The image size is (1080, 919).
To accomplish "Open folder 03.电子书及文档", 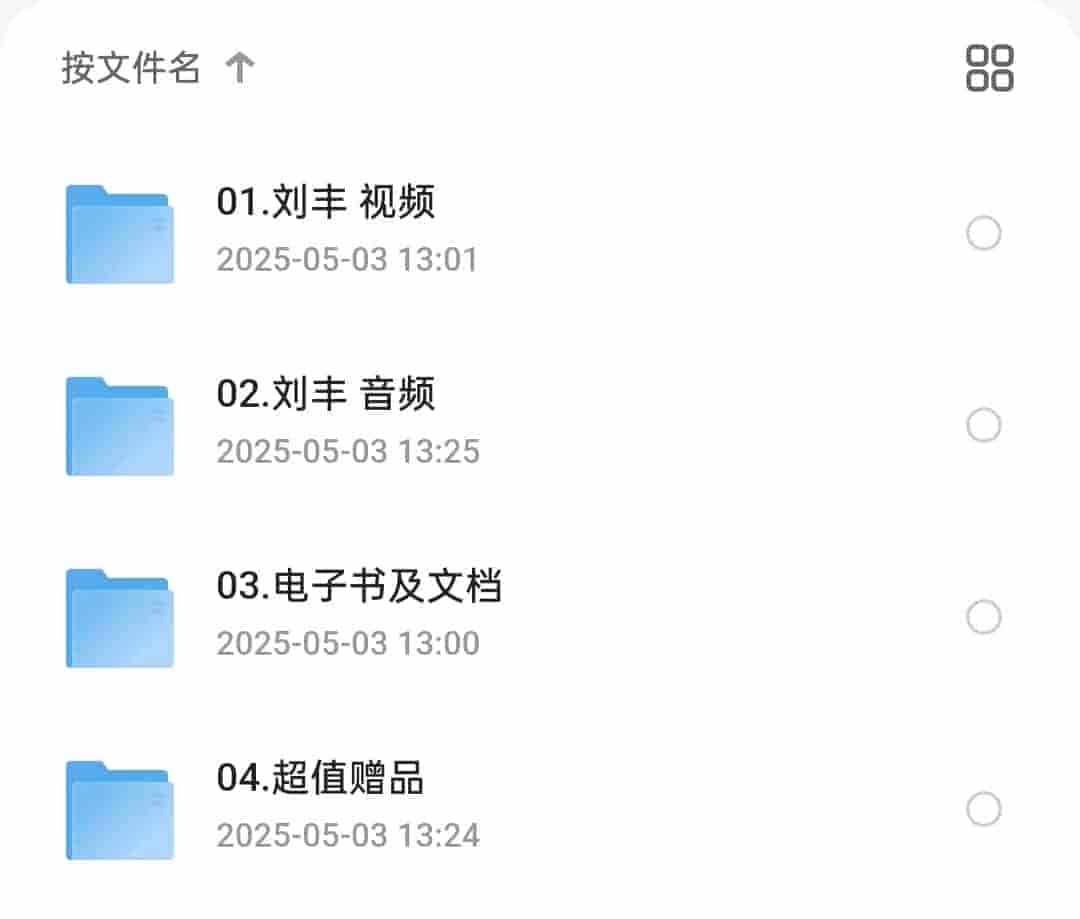I will (x=359, y=587).
